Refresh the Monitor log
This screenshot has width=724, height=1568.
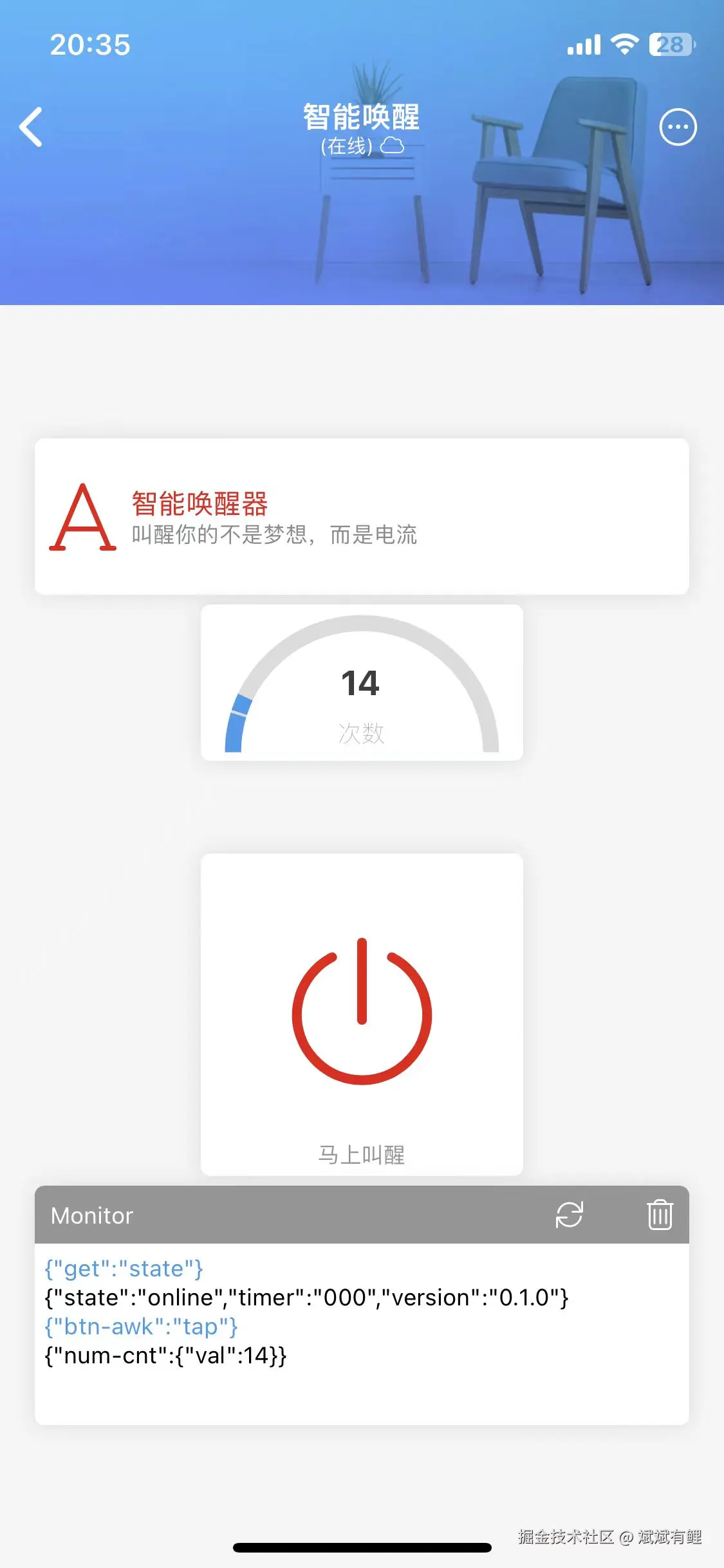(569, 1215)
